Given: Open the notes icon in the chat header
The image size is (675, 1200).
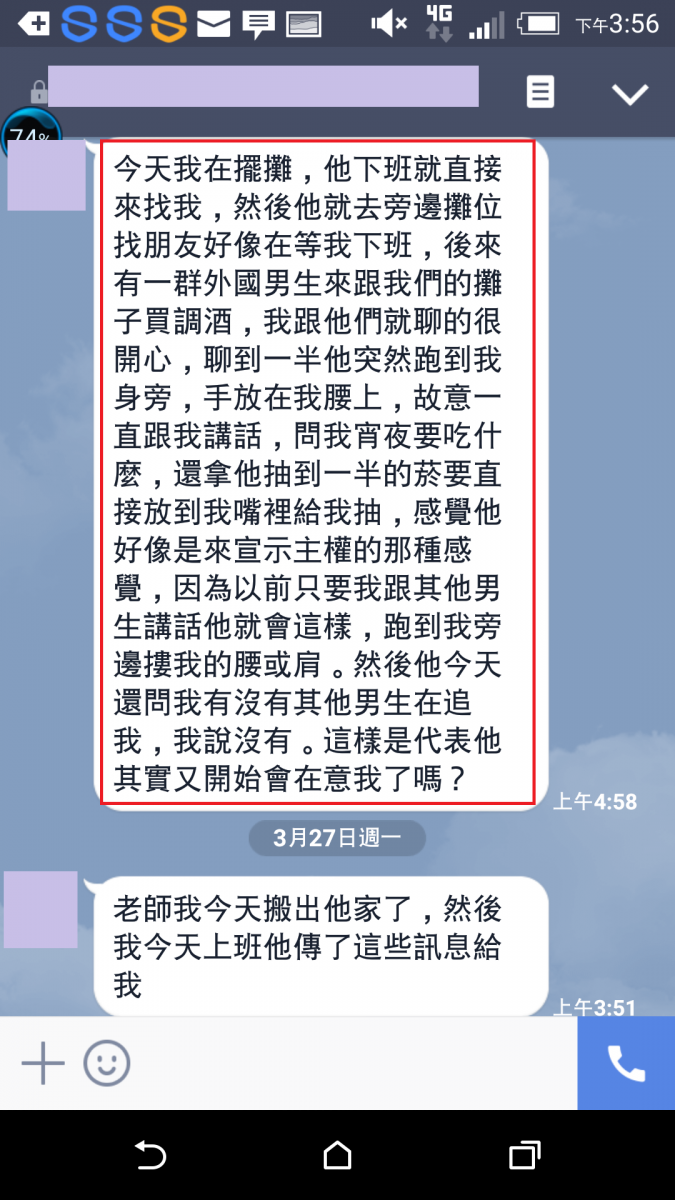Looking at the screenshot, I should coord(540,93).
